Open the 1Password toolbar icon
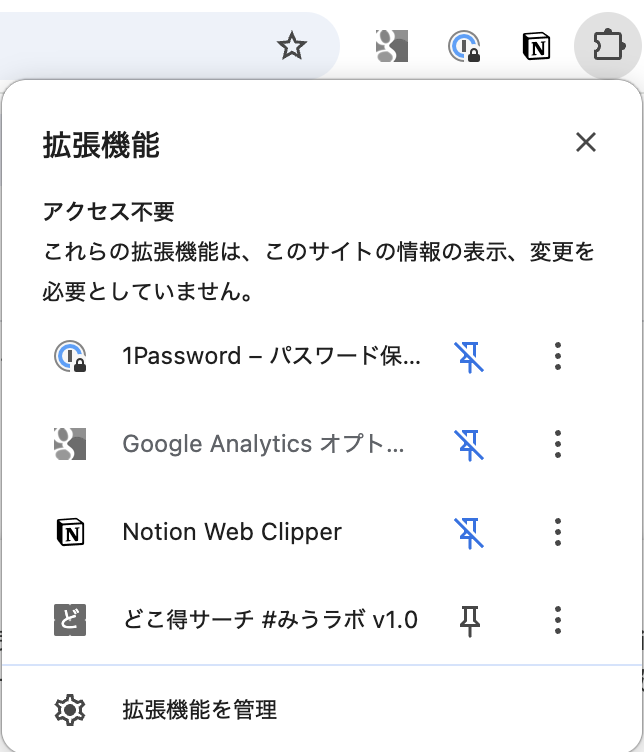The image size is (644, 752). 463,45
